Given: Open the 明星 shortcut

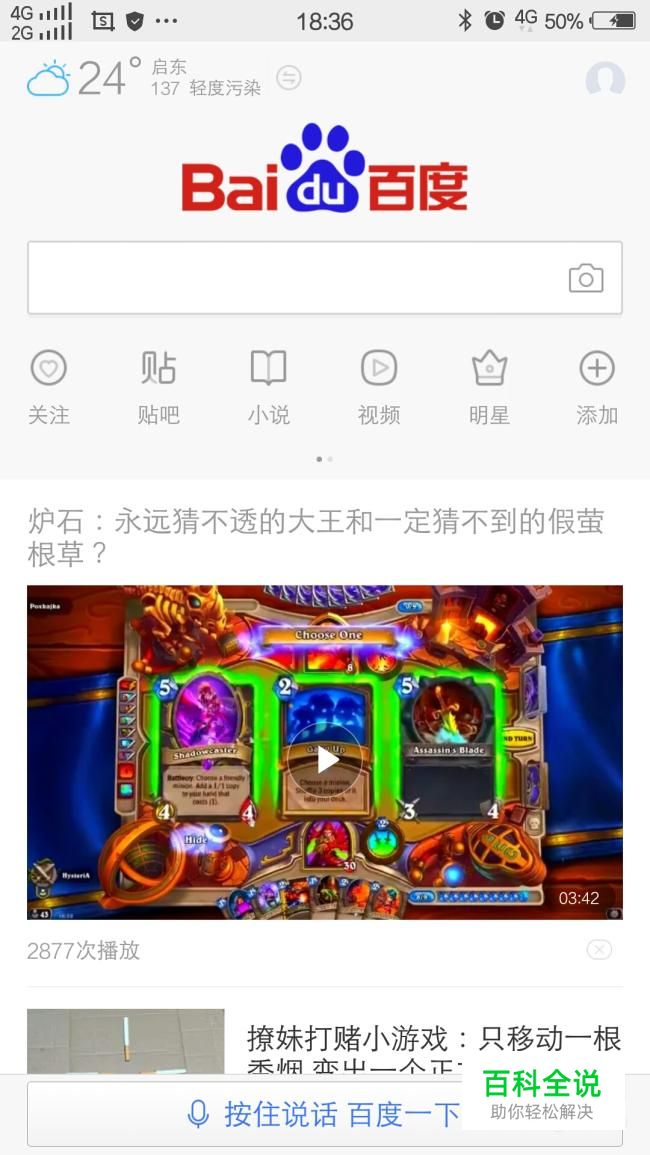Looking at the screenshot, I should [x=489, y=388].
